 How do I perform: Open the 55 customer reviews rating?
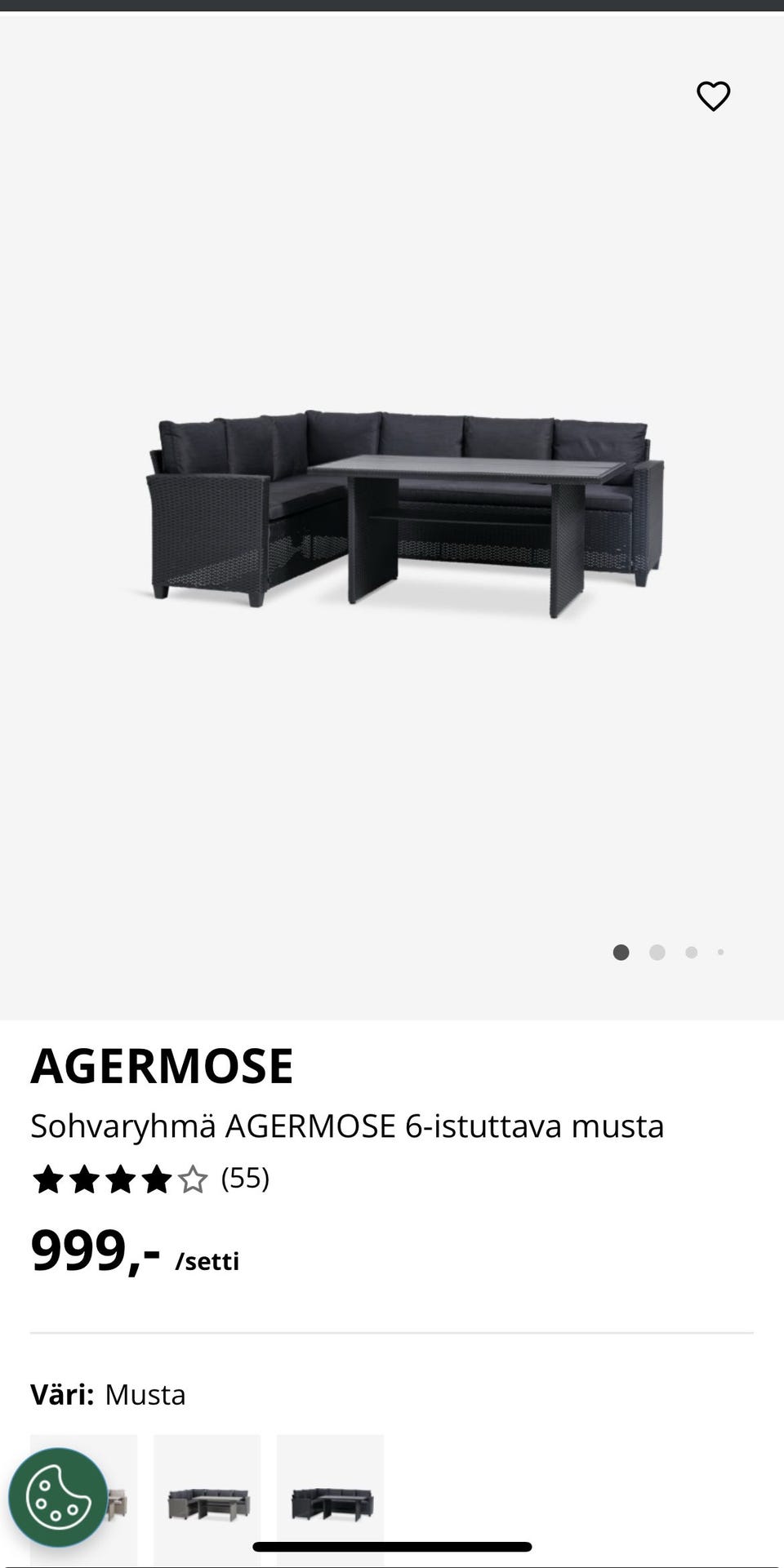(x=150, y=1179)
